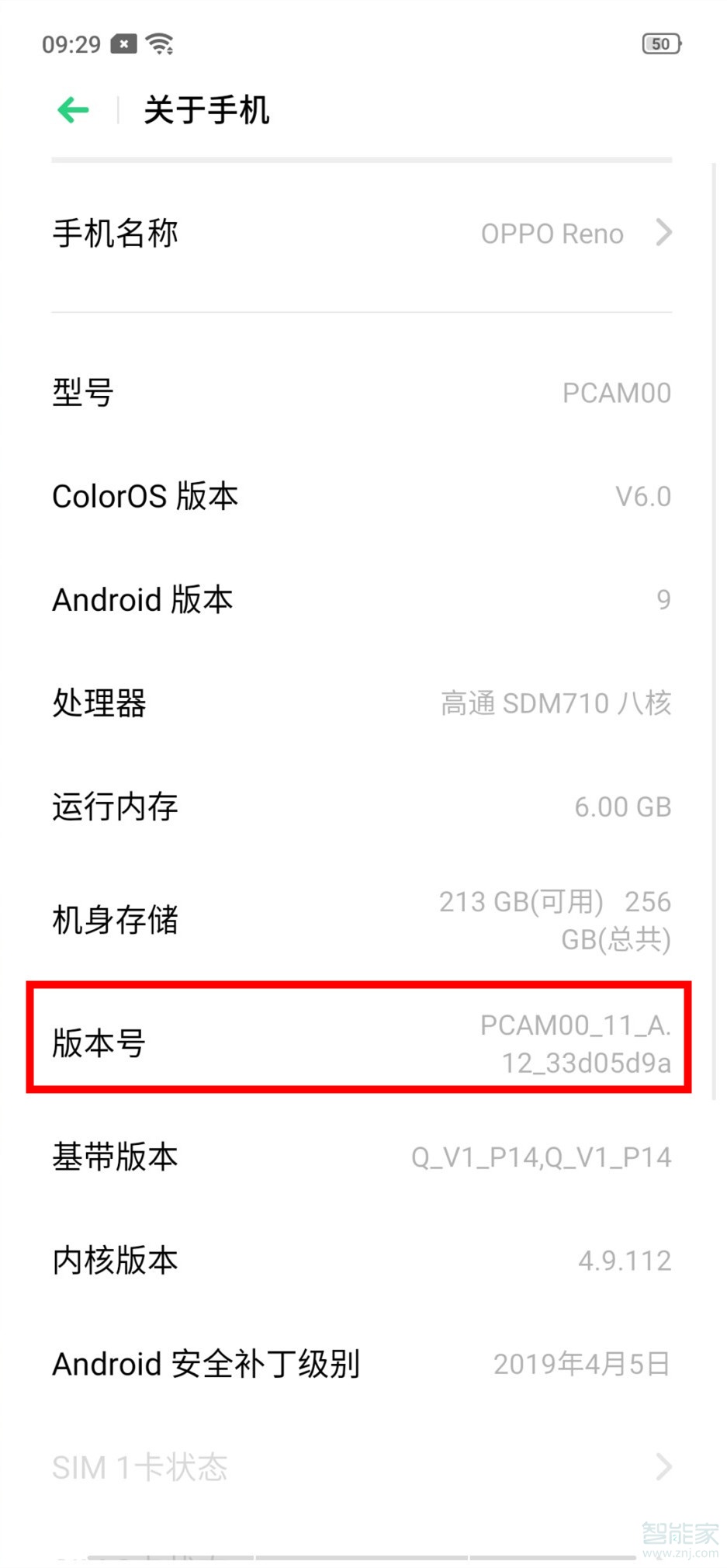Open SIM 1卡状态 via its arrow

pos(663,1467)
